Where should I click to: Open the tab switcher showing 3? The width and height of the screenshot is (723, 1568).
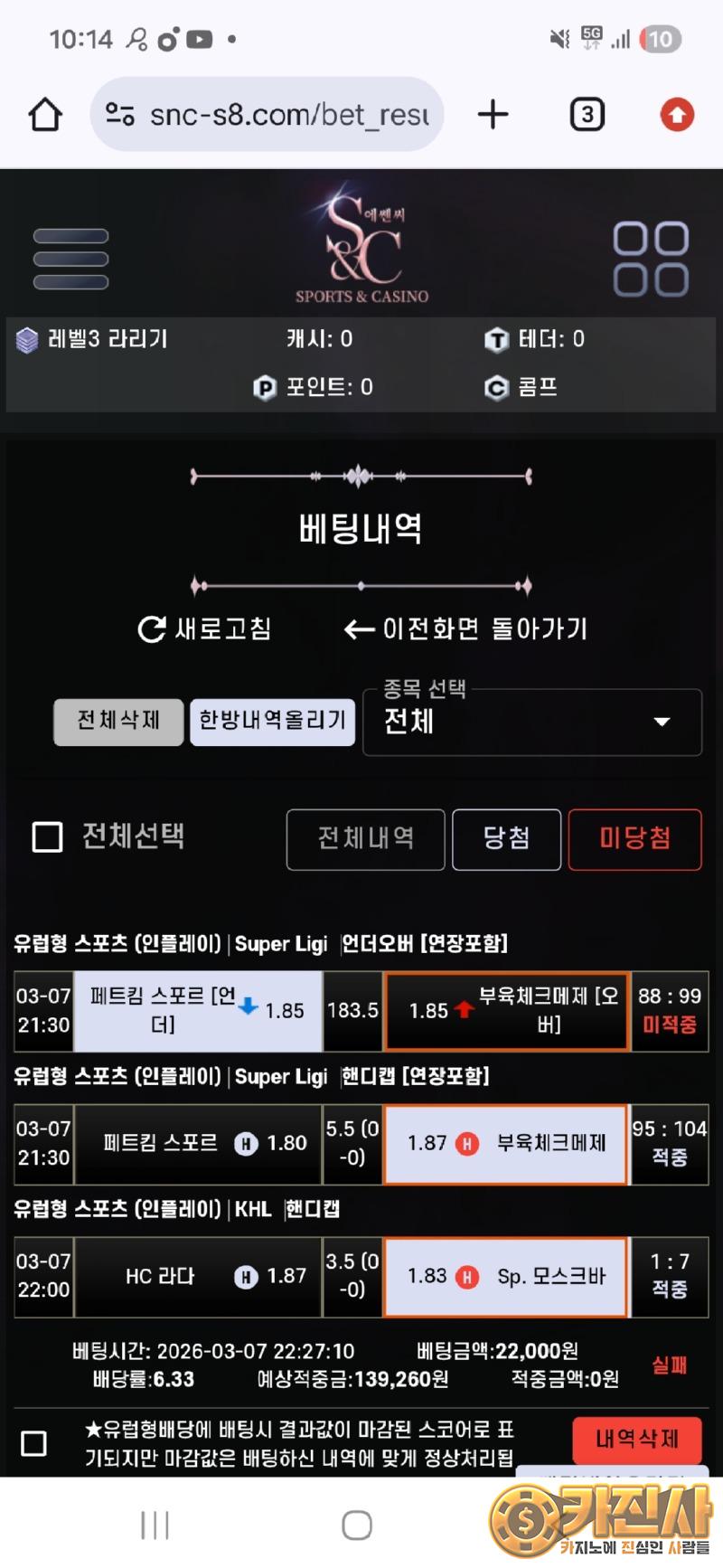(x=587, y=115)
